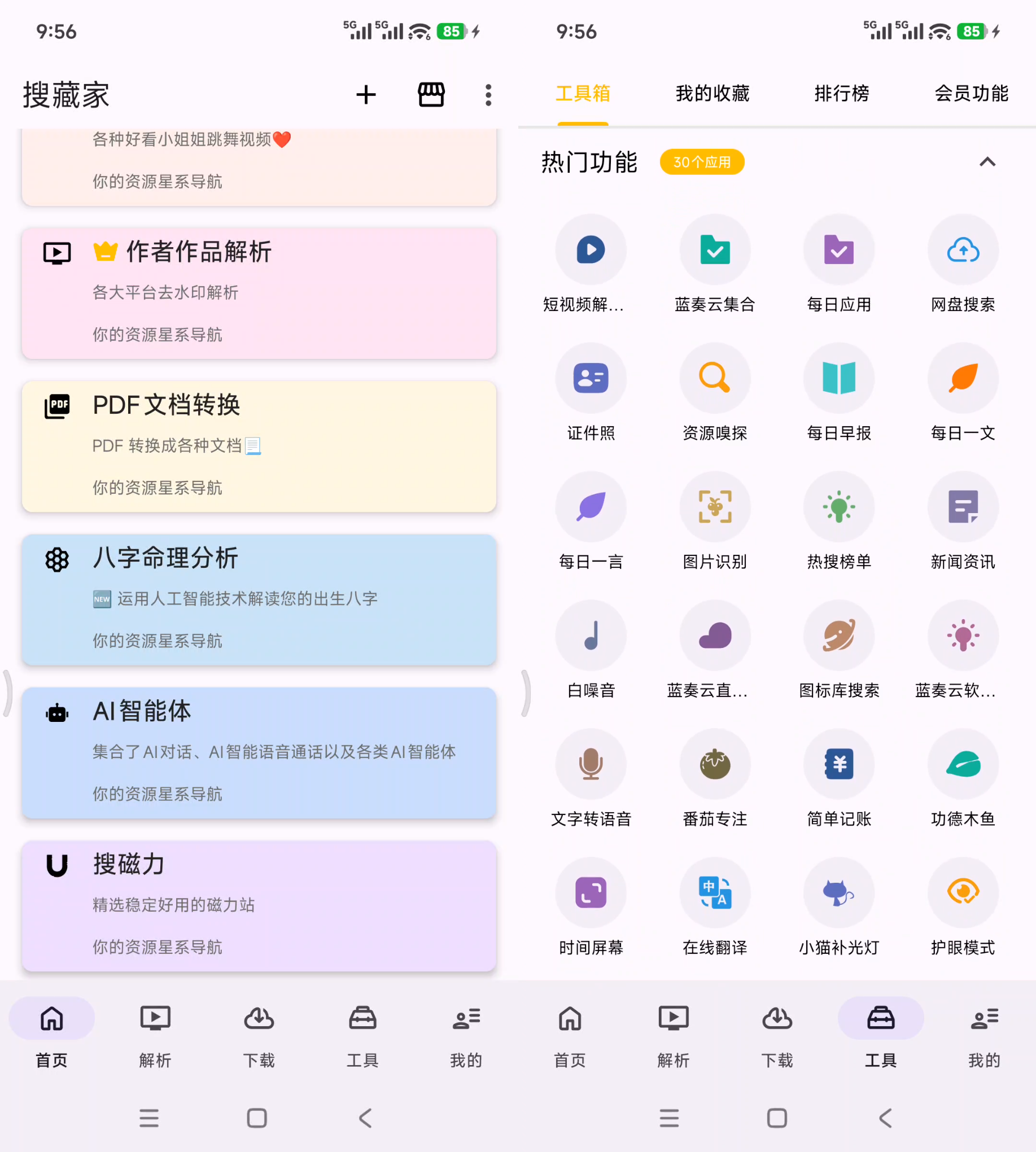
Task: Tap the plus icon beside 搜藏家
Action: (366, 94)
